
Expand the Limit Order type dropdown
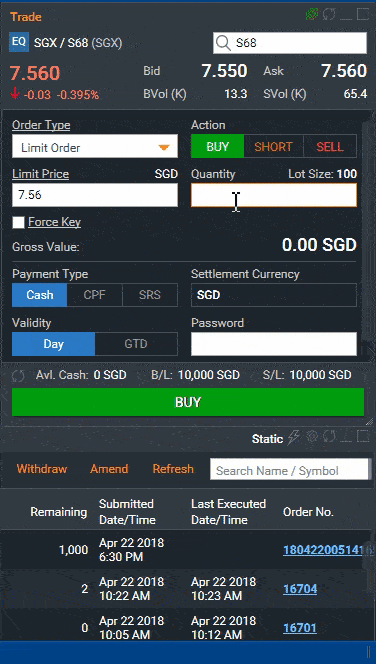point(95,146)
